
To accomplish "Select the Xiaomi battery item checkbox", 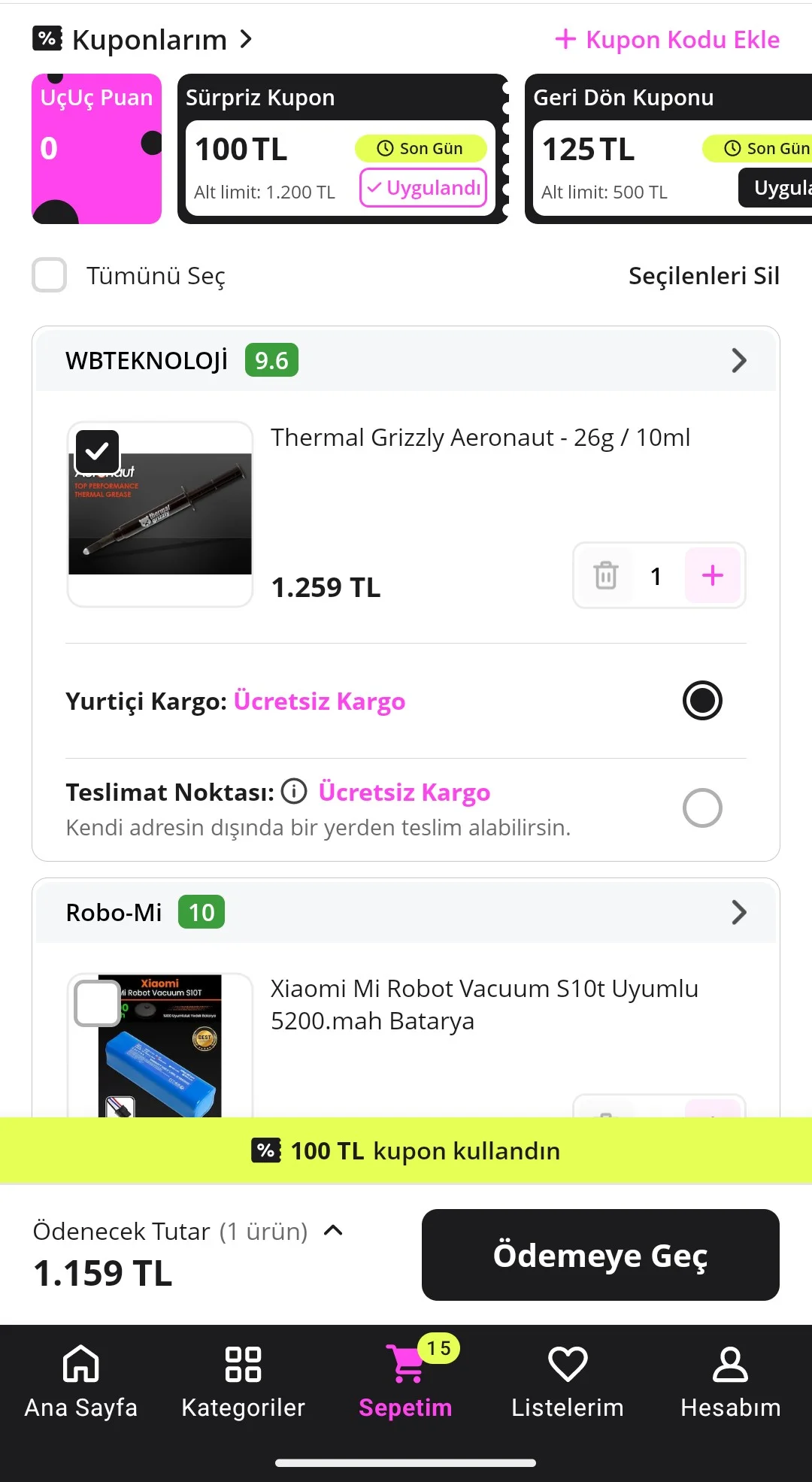I will (97, 1003).
